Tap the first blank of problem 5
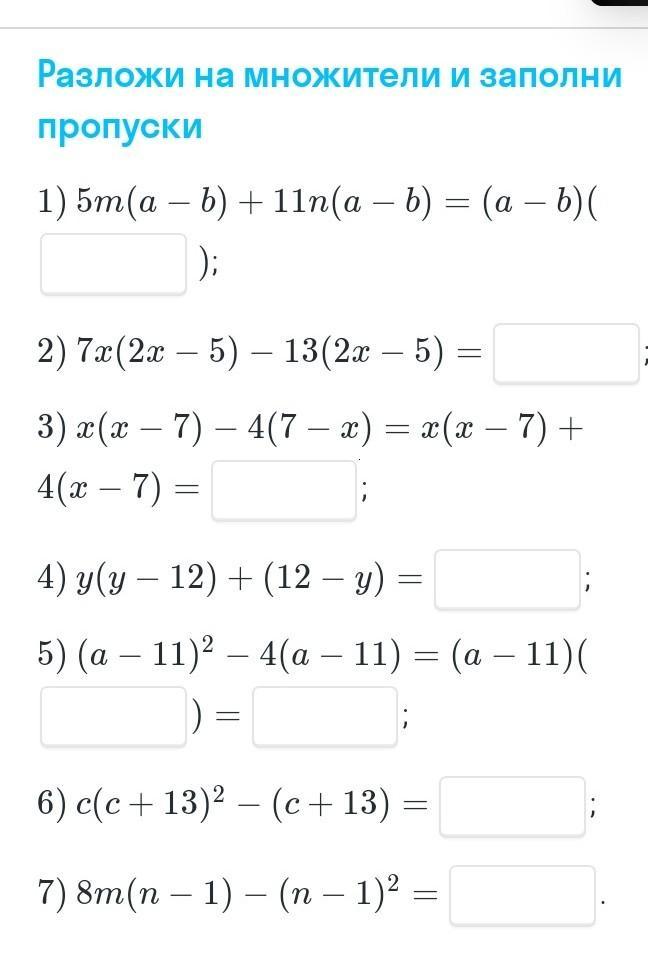 point(114,716)
